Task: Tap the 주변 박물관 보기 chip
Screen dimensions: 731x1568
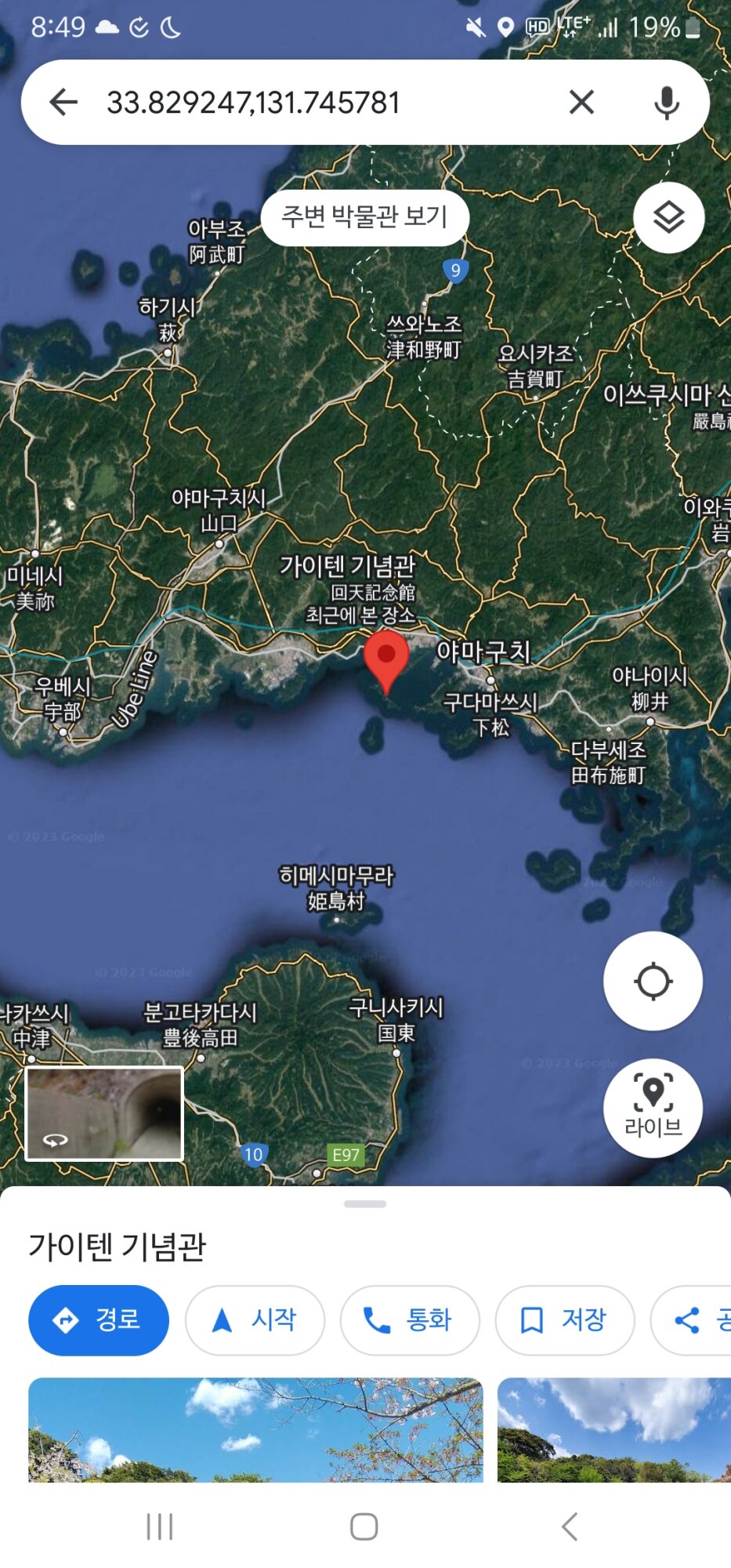Action: [364, 216]
